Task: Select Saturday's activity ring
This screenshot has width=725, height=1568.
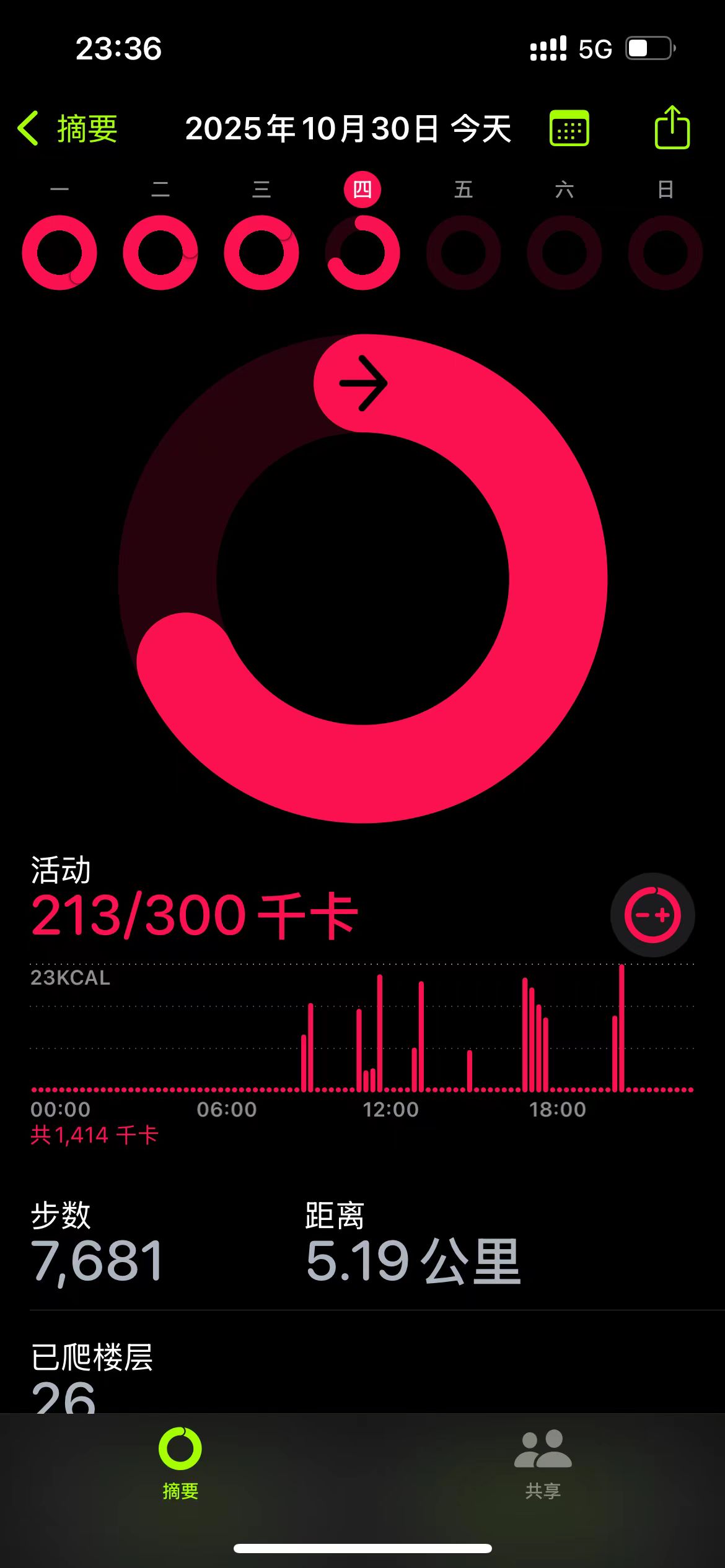Action: pyautogui.click(x=565, y=253)
